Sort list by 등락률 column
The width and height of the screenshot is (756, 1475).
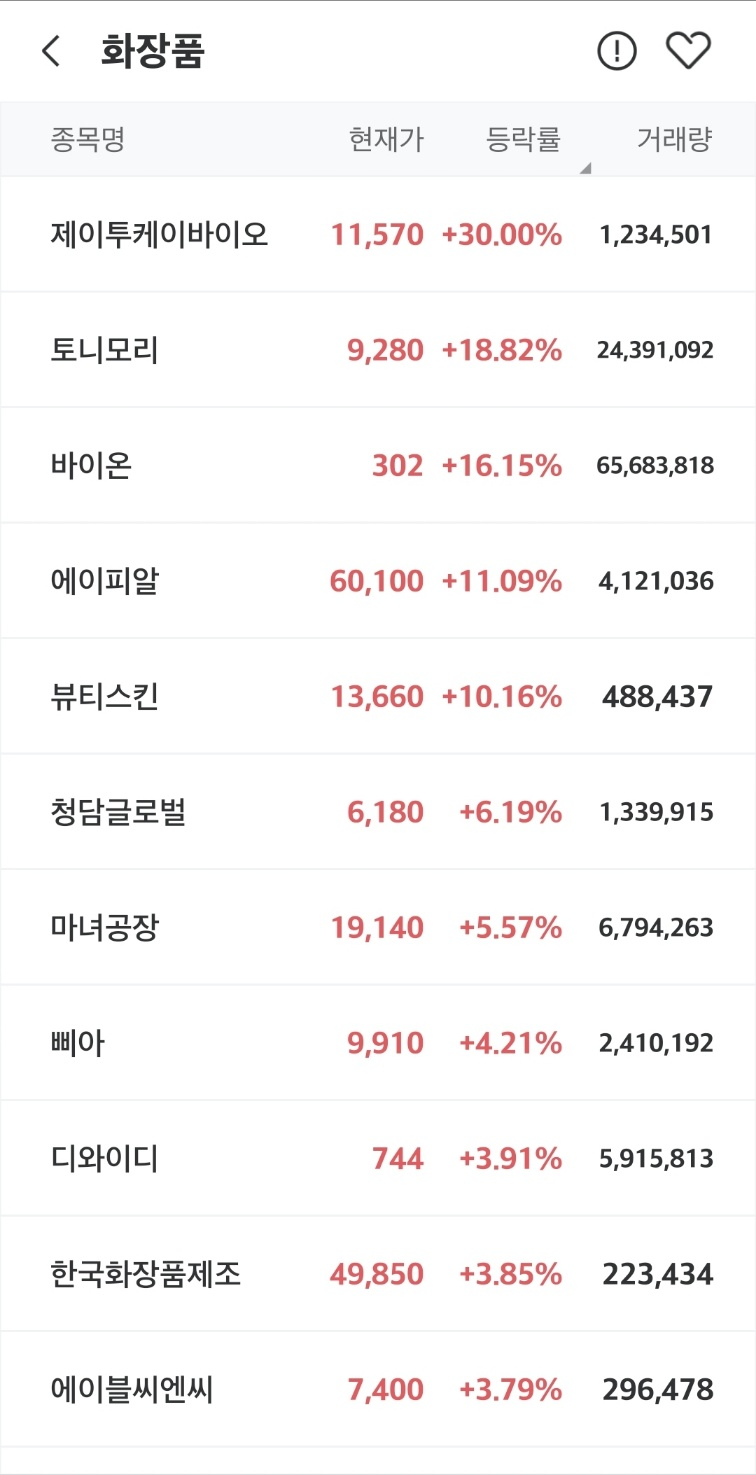523,140
